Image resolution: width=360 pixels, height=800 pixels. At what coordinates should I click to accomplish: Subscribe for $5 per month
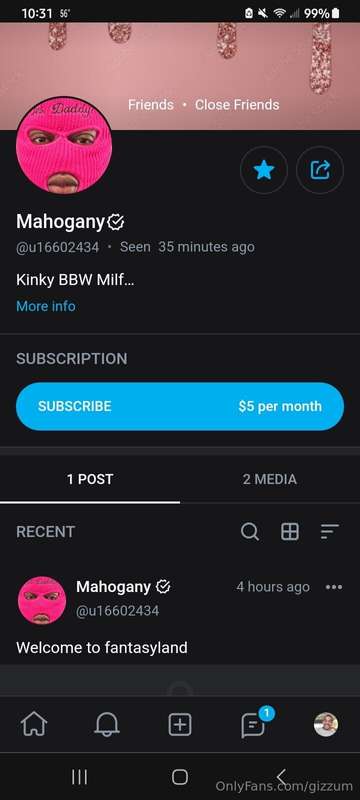[180, 406]
